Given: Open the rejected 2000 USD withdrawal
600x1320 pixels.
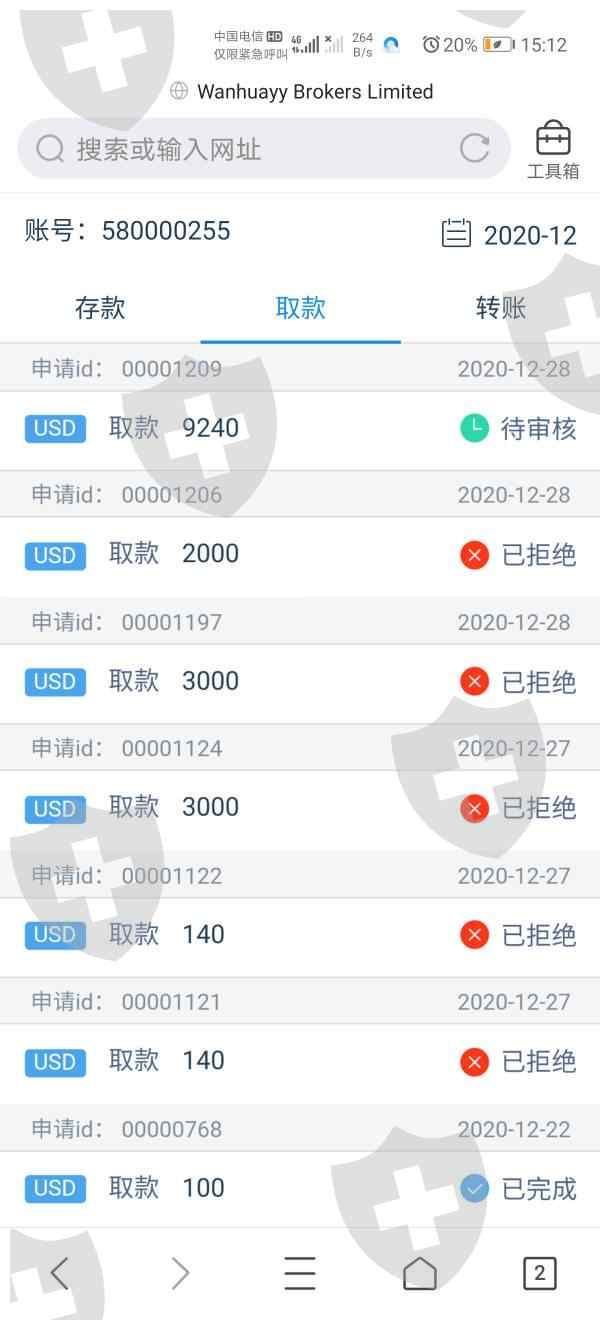Looking at the screenshot, I should pos(300,555).
